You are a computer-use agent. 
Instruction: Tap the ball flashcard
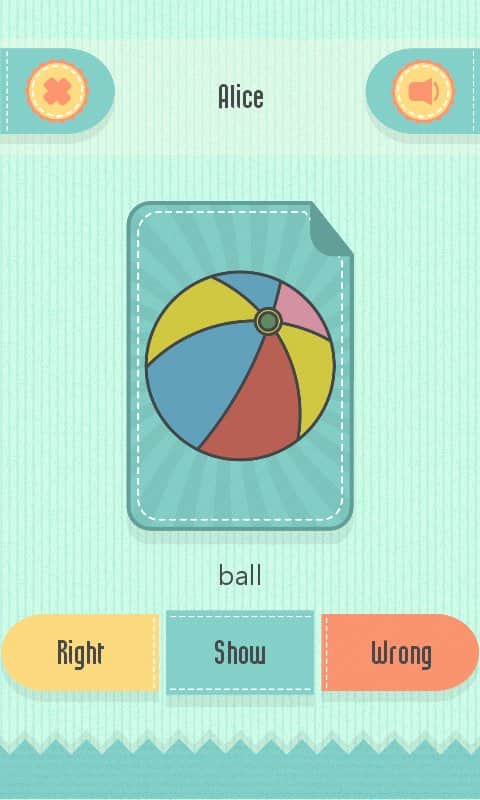click(240, 366)
